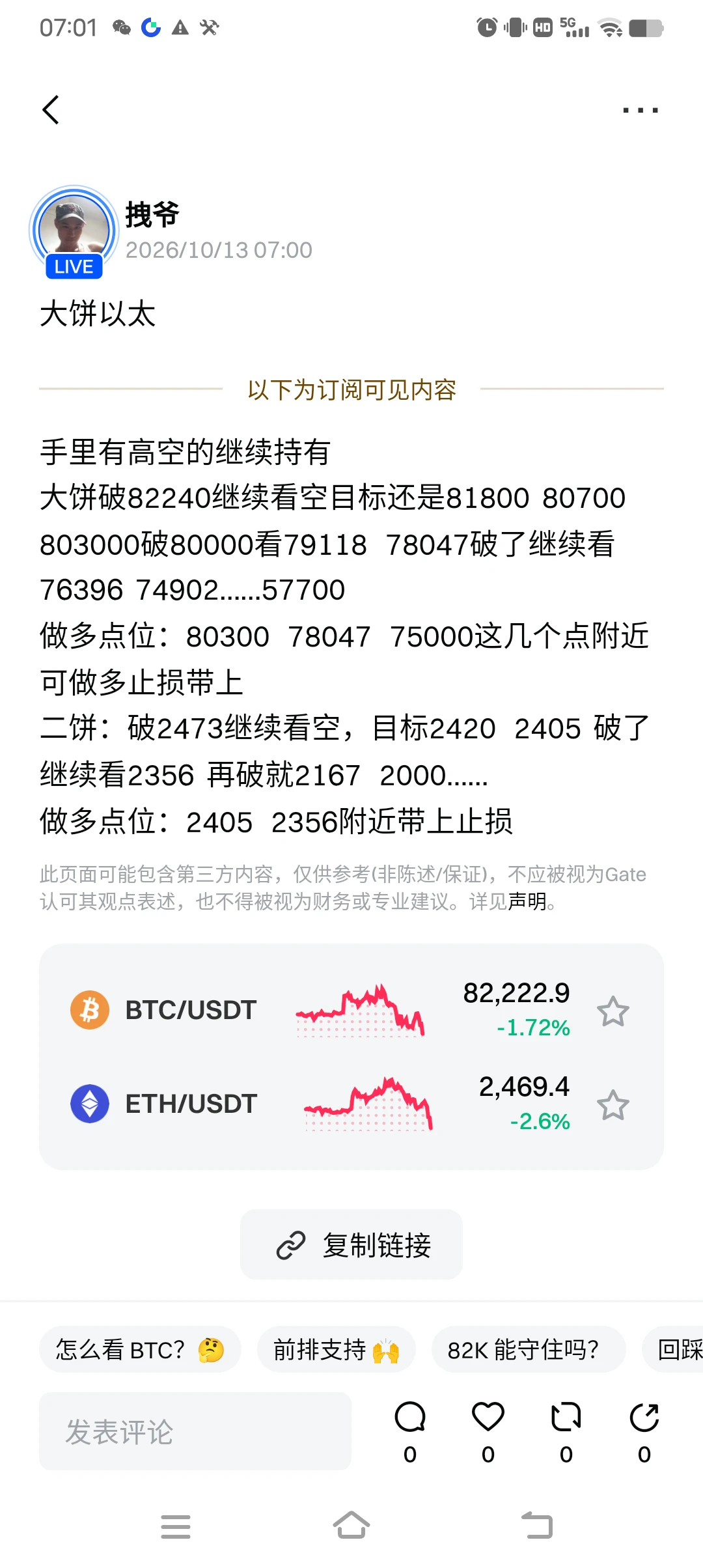703x1568 pixels.
Task: Select the 82K 能守住吗? quick reply chip
Action: 529,1350
